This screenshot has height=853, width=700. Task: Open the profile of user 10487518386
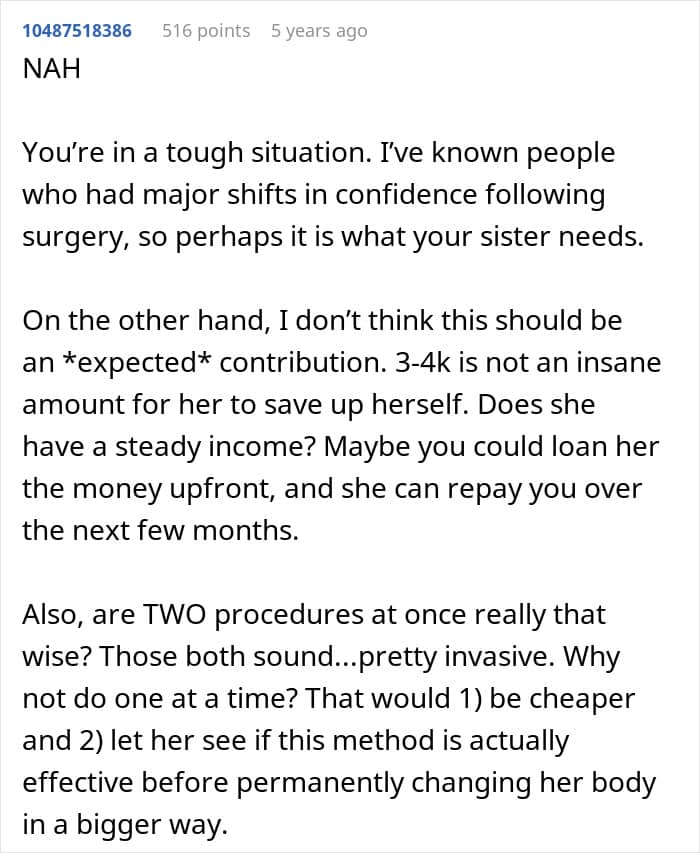tap(77, 30)
